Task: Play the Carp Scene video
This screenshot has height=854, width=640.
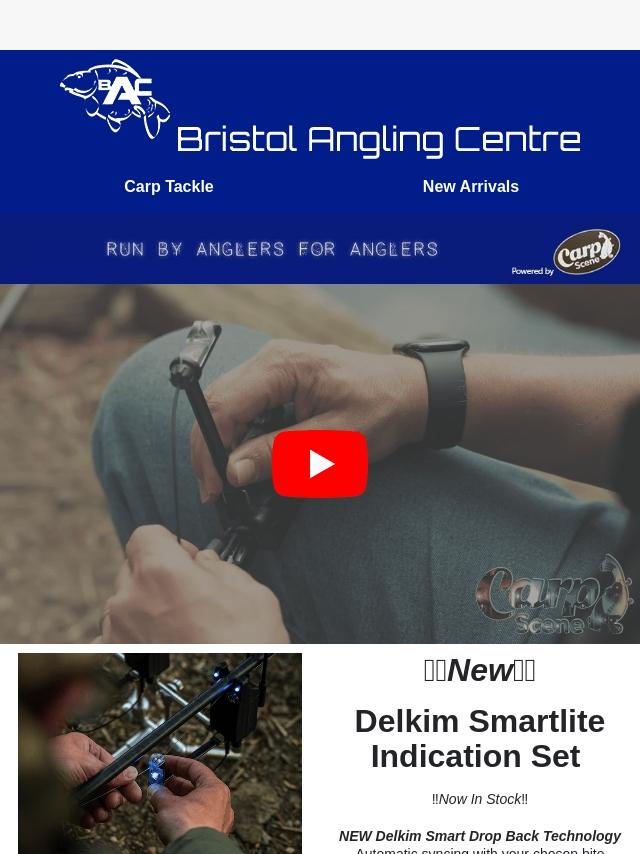Action: pyautogui.click(x=320, y=464)
